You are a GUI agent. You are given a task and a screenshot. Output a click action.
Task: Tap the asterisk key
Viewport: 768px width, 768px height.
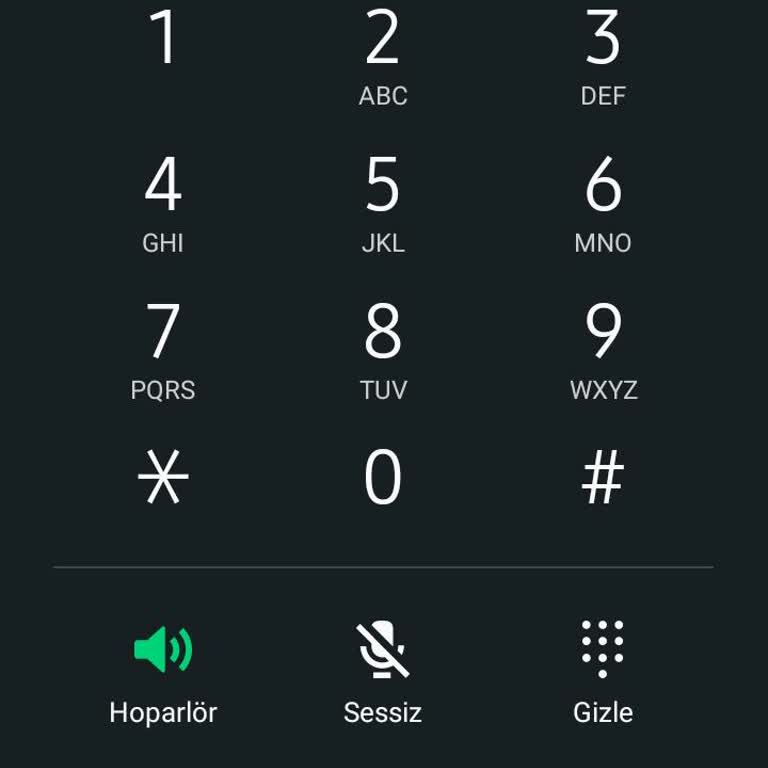pos(163,478)
